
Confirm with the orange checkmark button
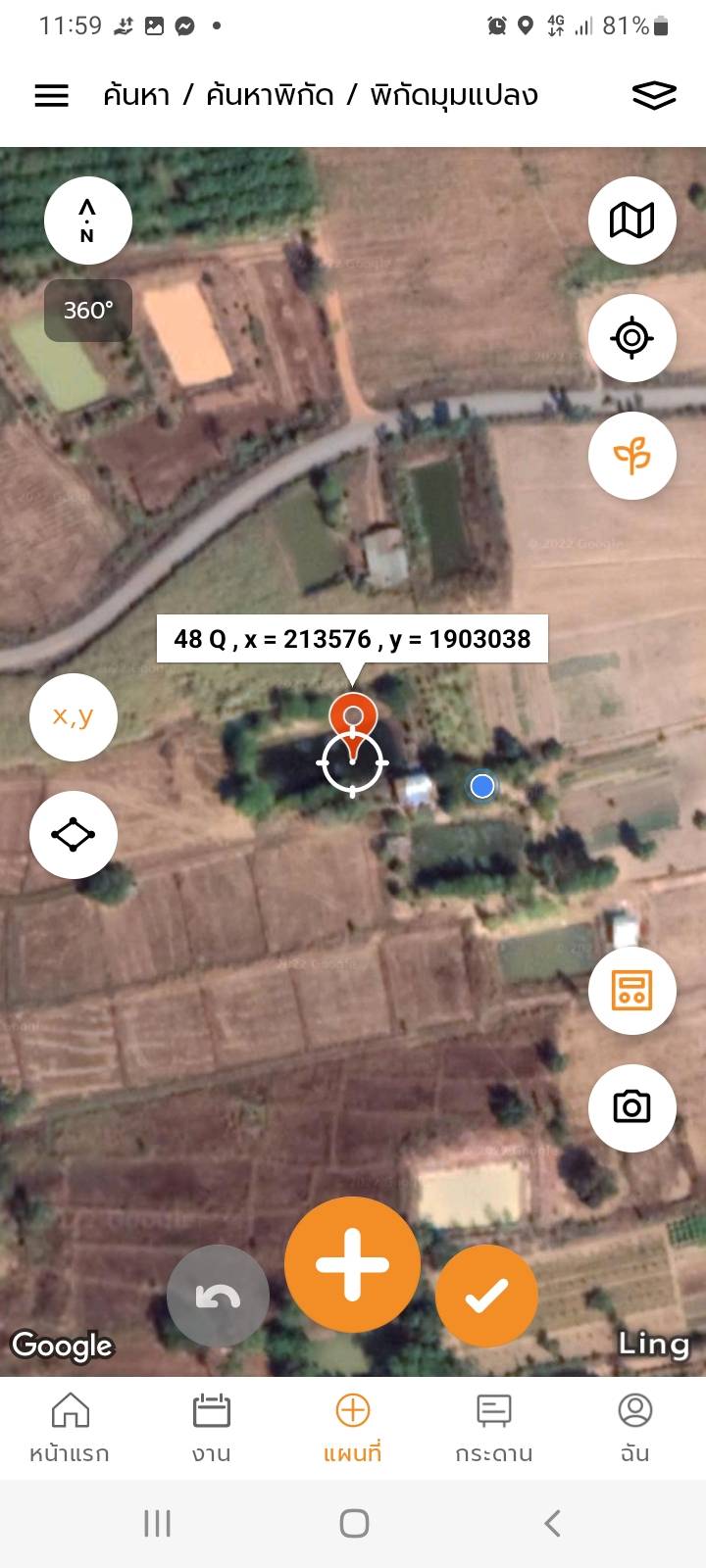tap(486, 1296)
